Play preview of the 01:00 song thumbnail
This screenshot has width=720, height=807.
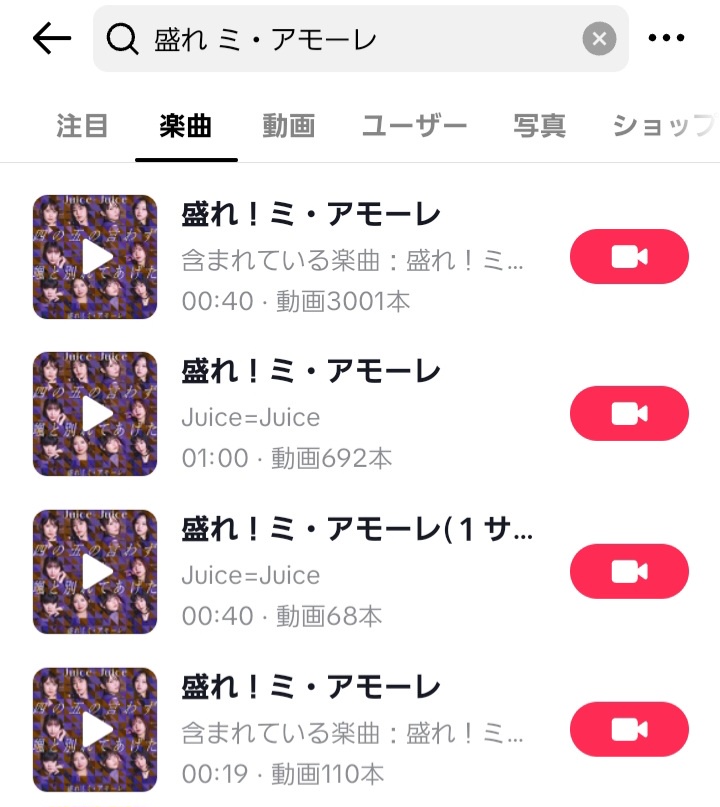coord(95,414)
